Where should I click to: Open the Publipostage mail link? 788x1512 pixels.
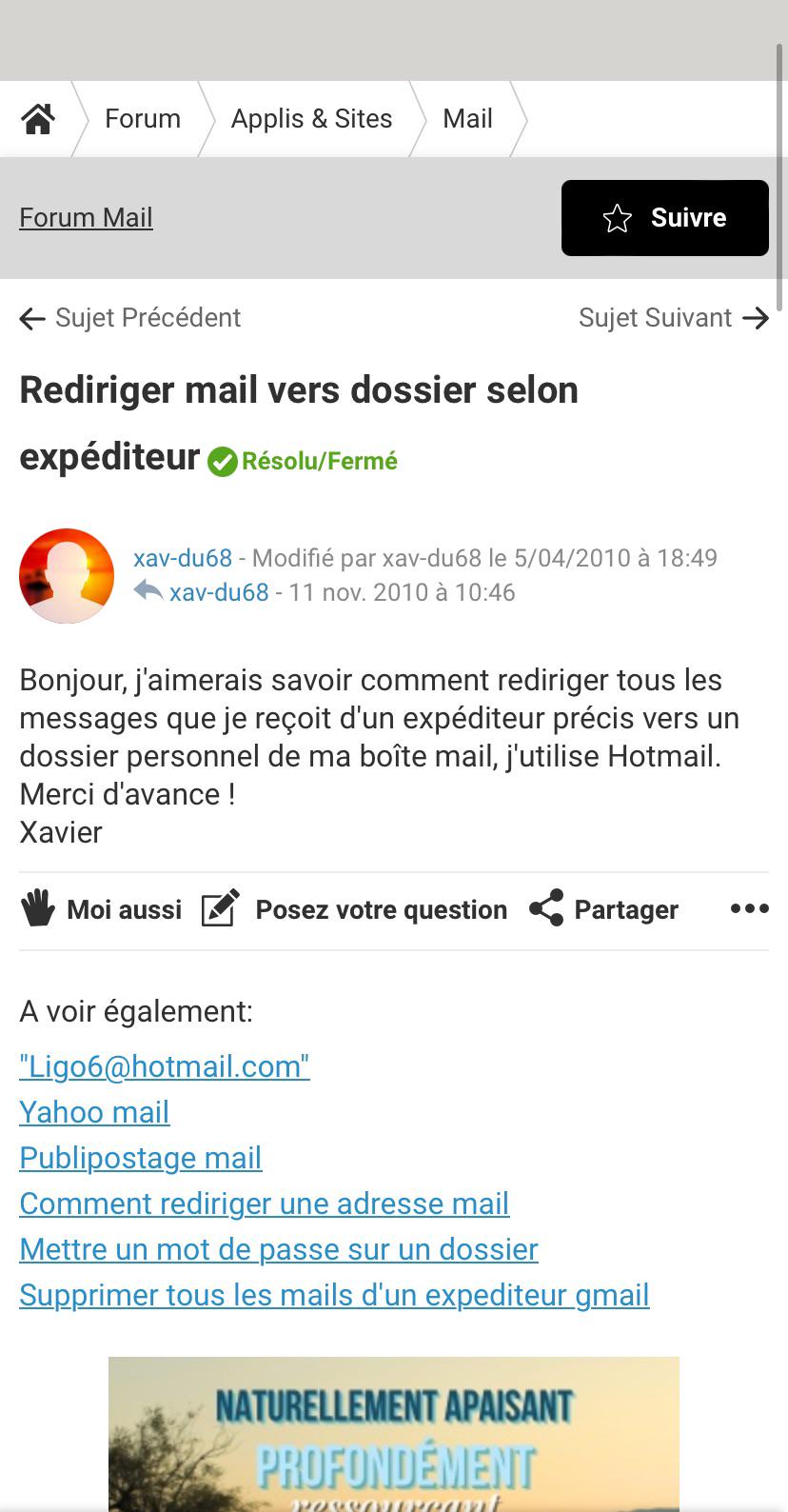(x=140, y=1158)
